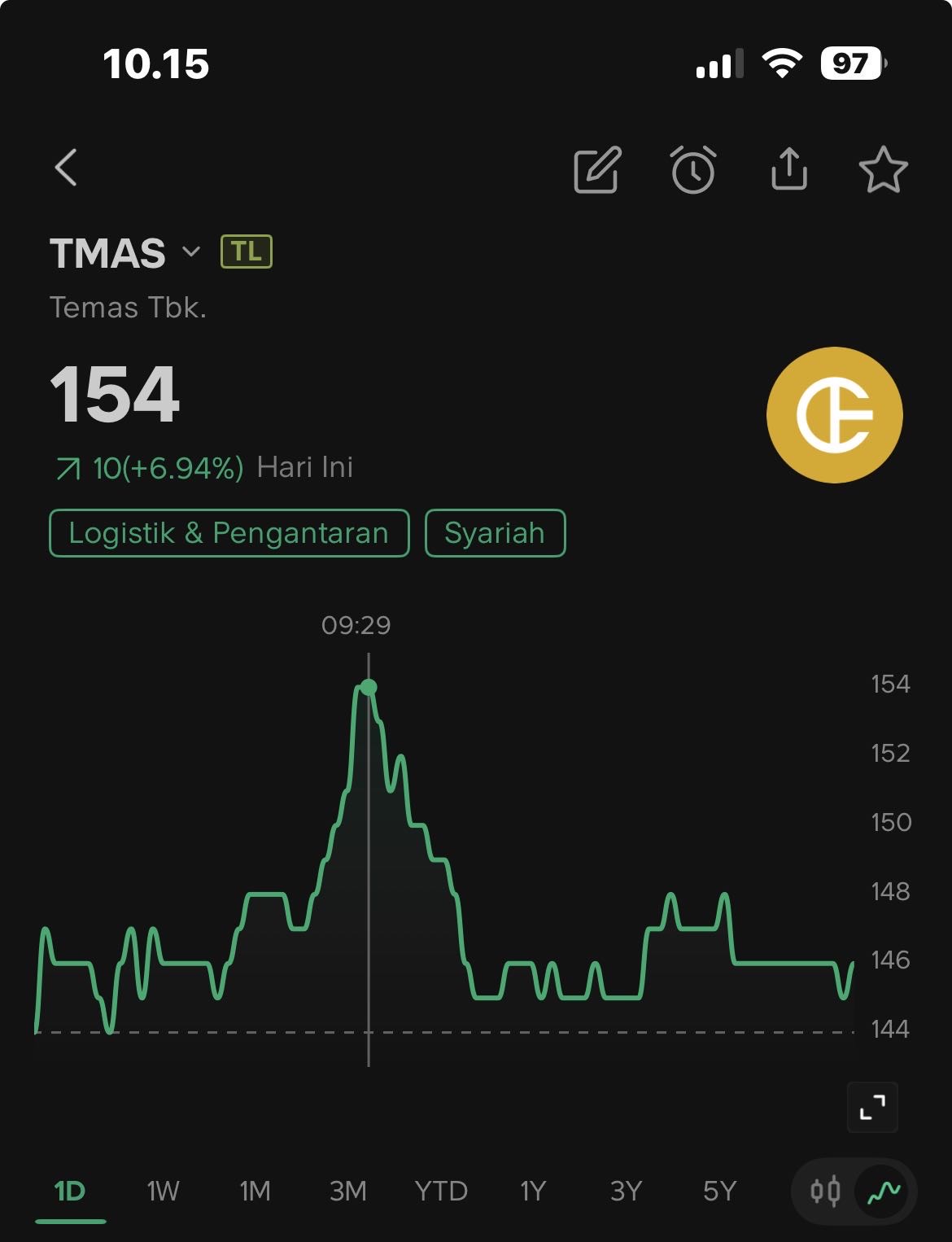Set a price alert via the alarm icon
The width and height of the screenshot is (952, 1242).
(692, 171)
